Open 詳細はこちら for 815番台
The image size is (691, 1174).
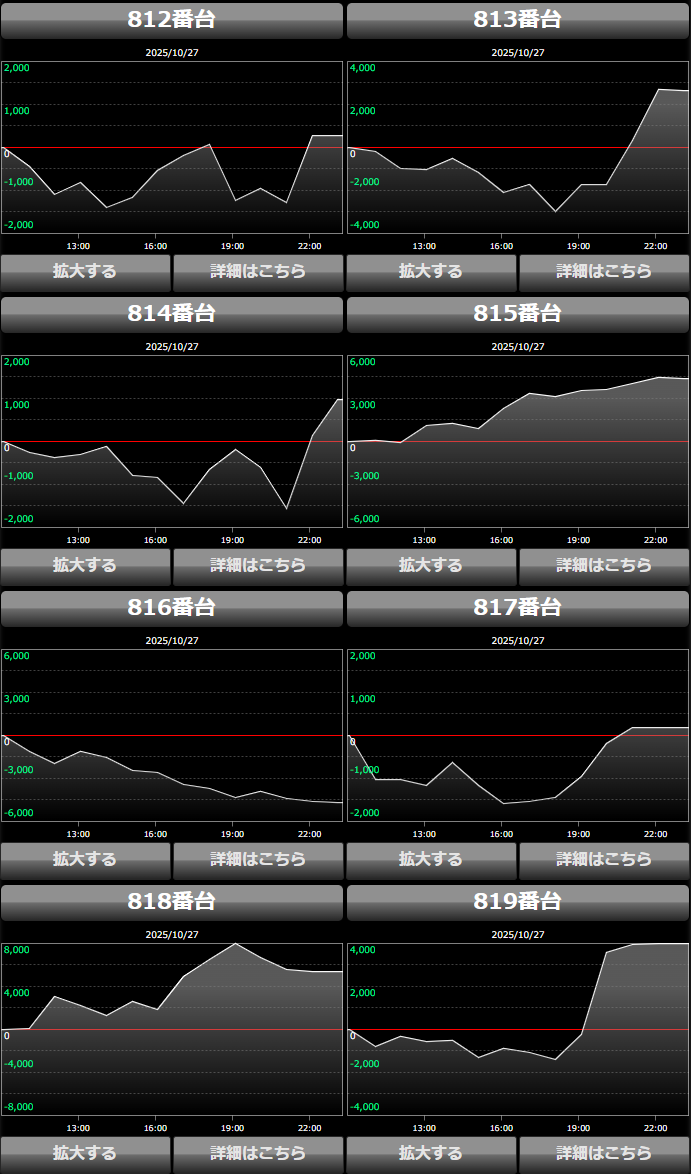pyautogui.click(x=604, y=566)
